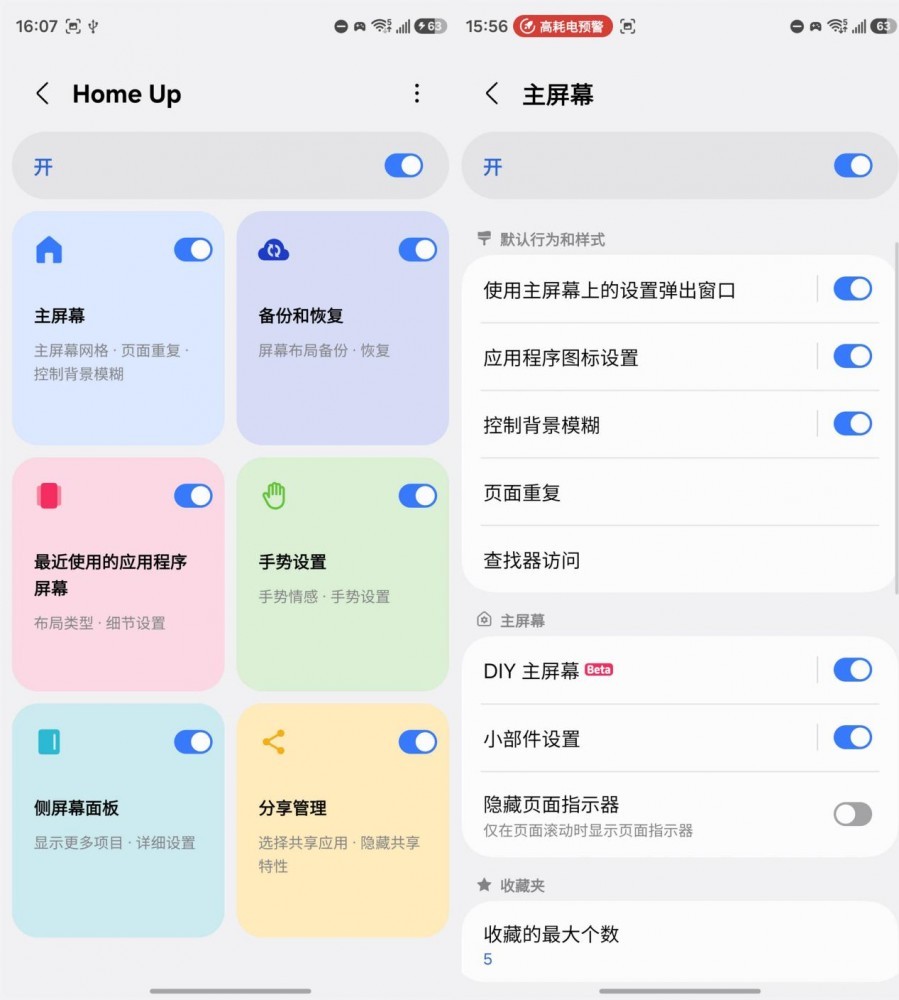This screenshot has width=899, height=1000.
Task: Go back from the 主屏幕 settings page
Action: point(492,94)
